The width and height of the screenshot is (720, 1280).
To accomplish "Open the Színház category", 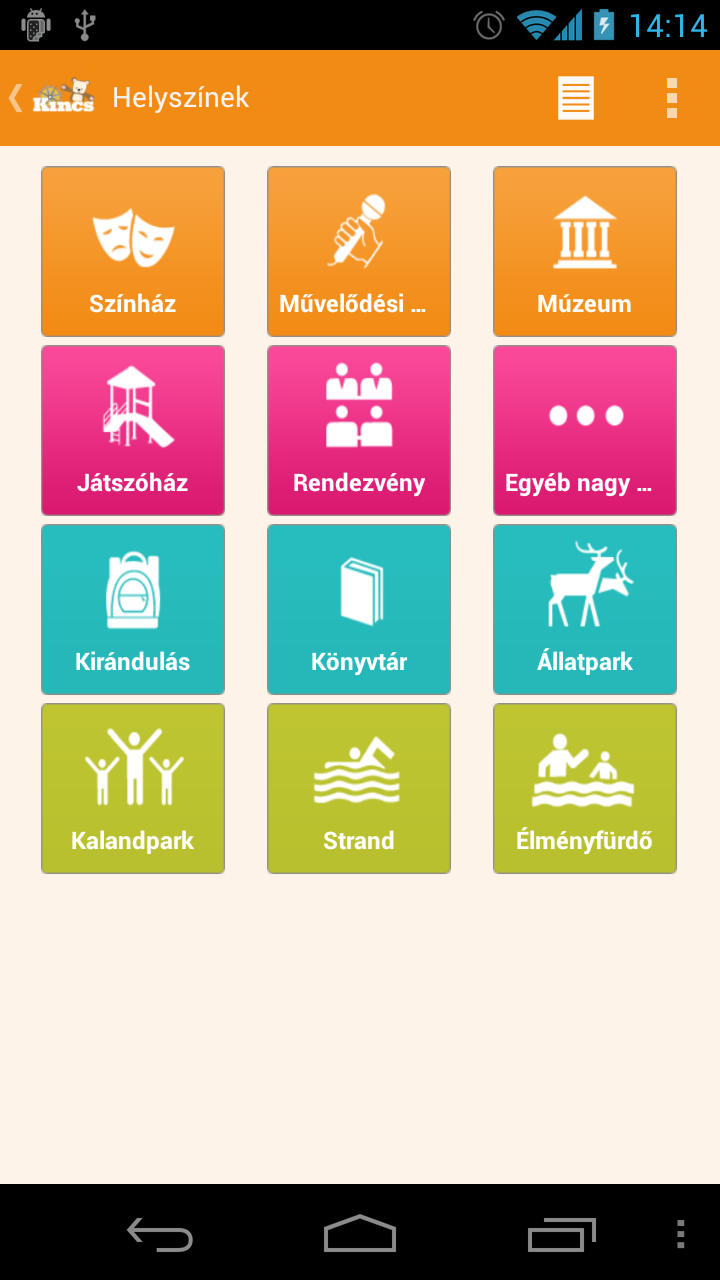I will tap(133, 252).
